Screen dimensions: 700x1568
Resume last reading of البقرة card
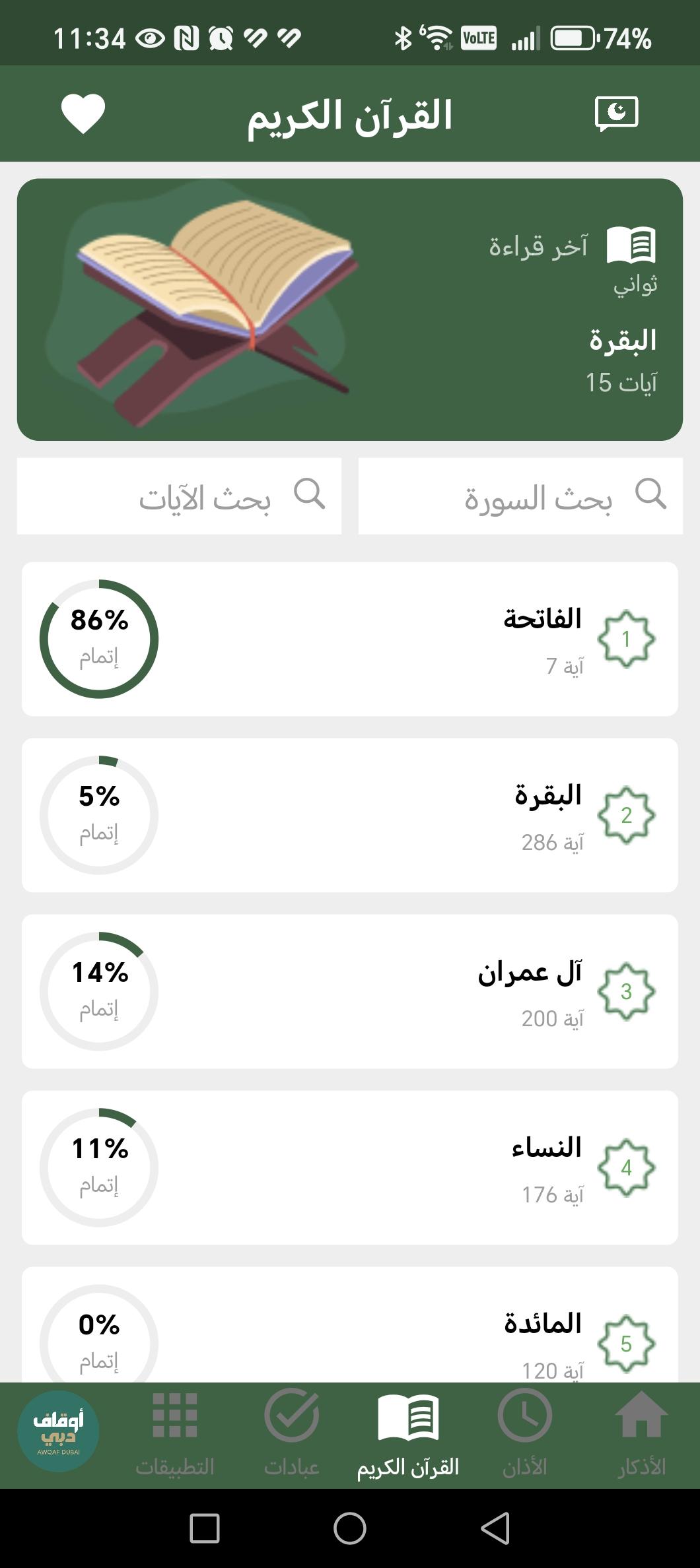(x=350, y=310)
